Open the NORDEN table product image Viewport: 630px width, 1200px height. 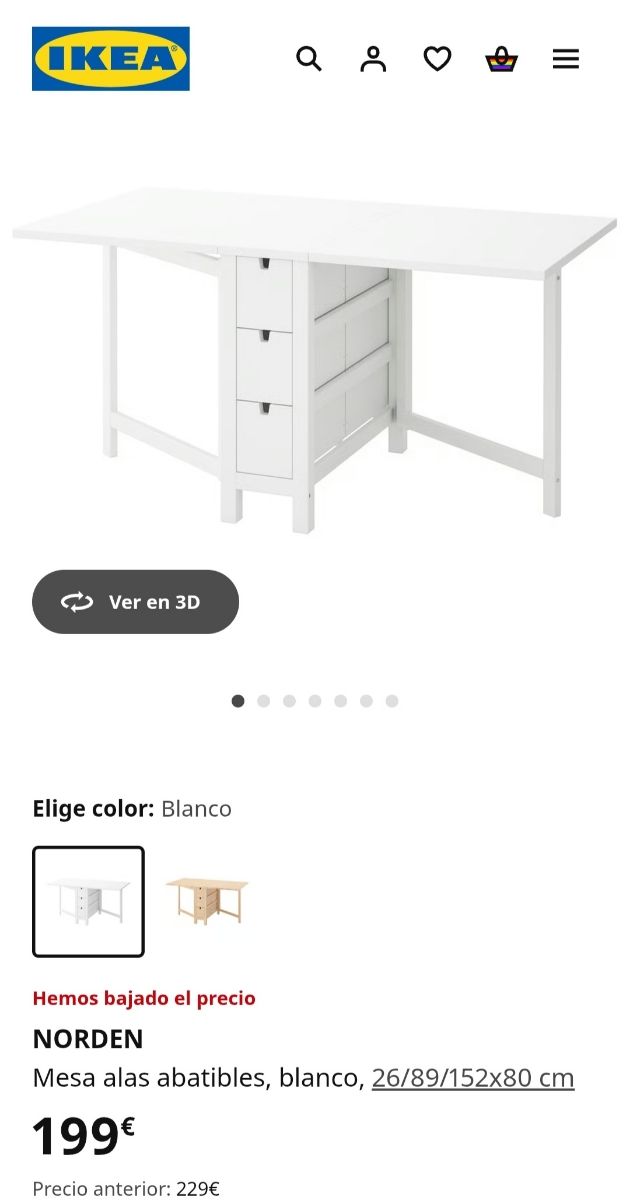(315, 360)
